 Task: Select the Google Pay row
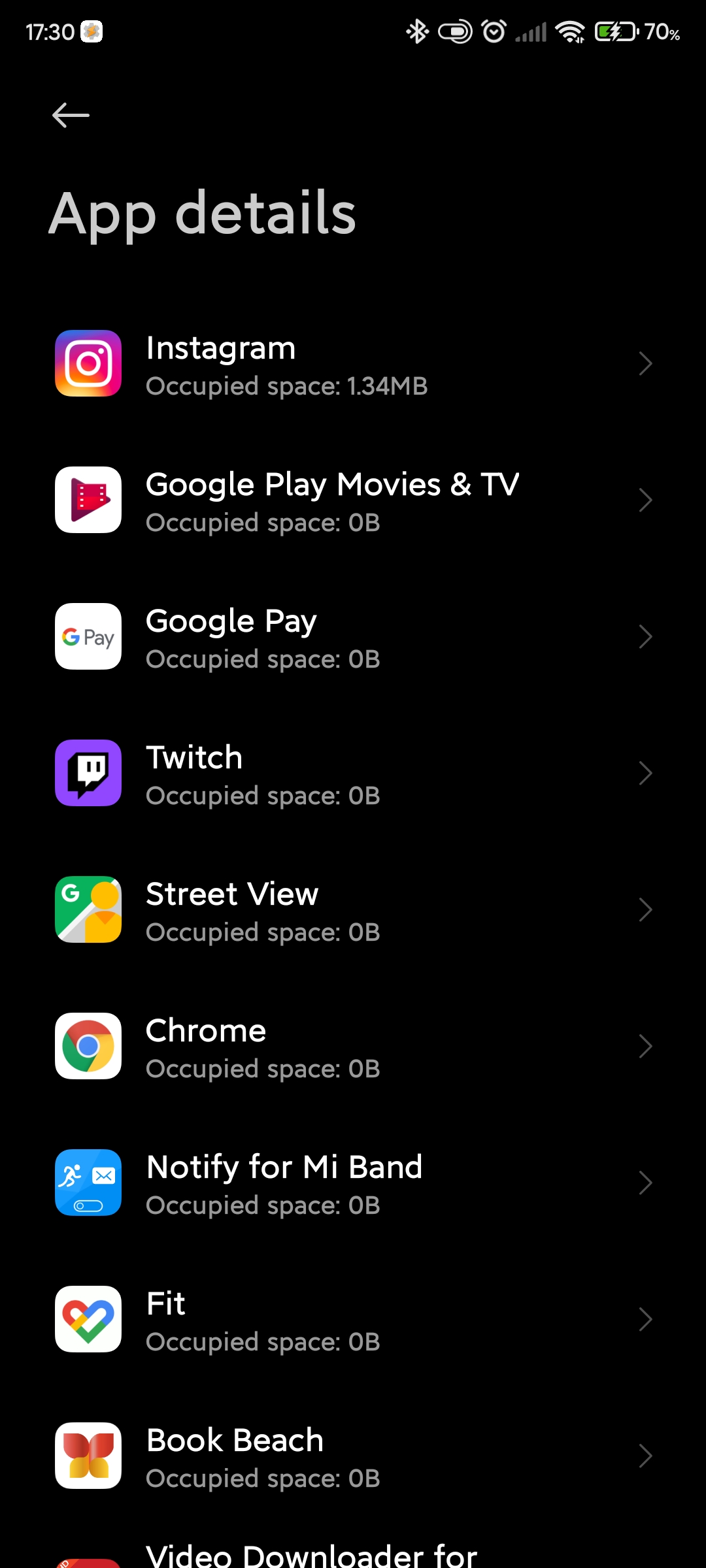point(353,636)
